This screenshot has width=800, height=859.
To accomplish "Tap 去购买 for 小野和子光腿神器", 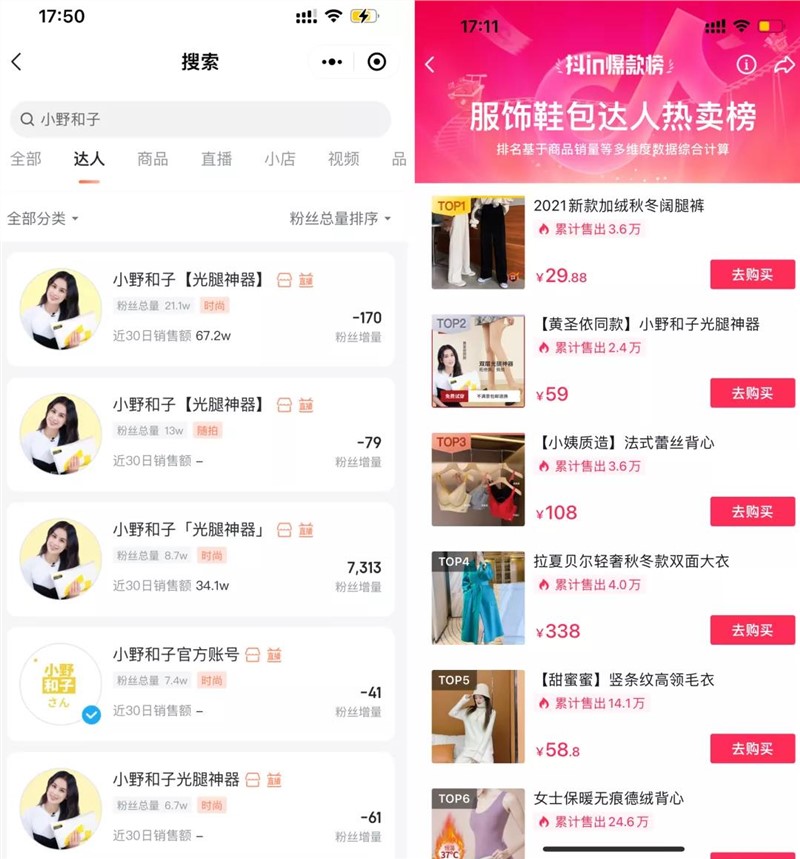I will 752,393.
